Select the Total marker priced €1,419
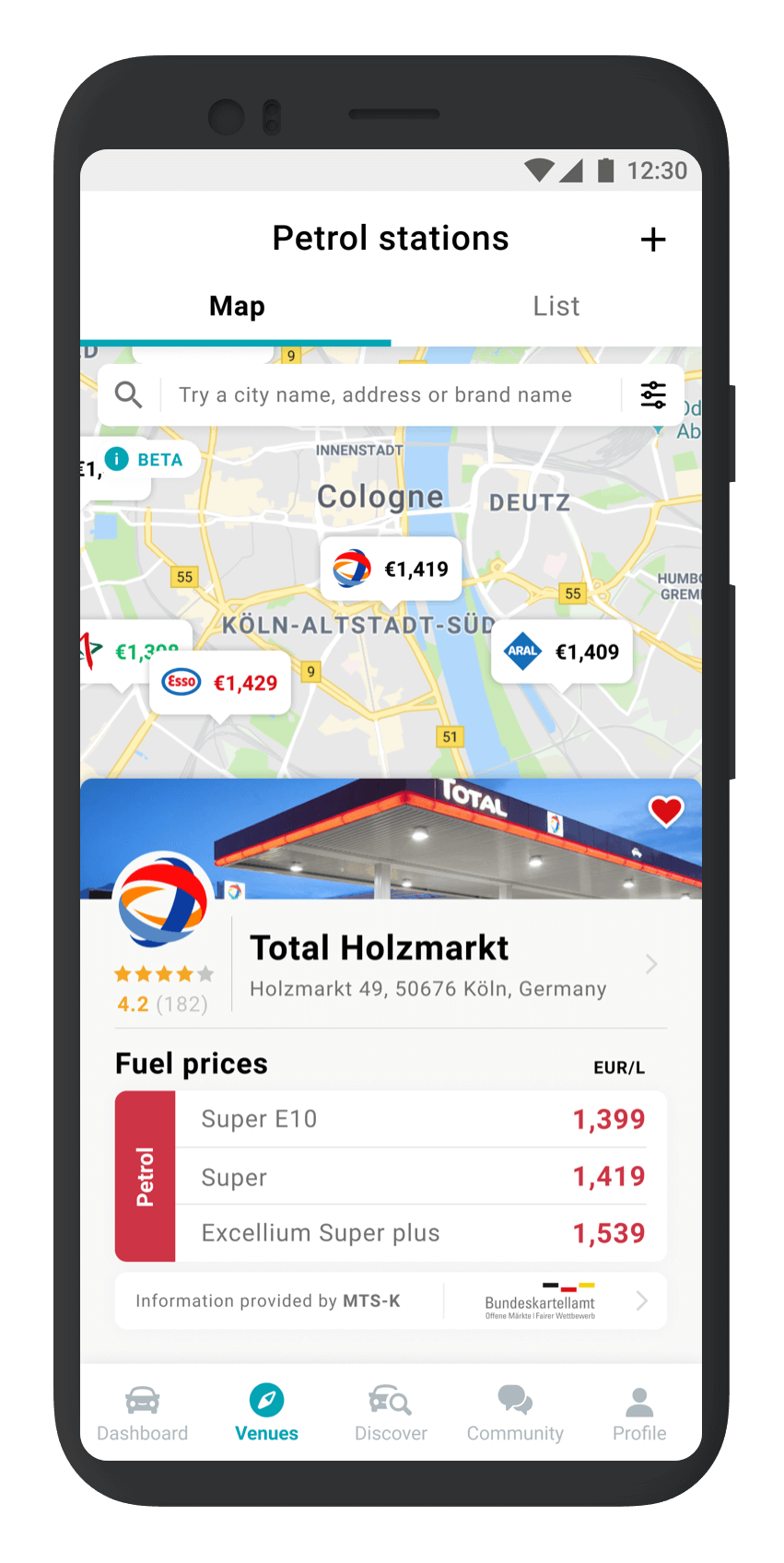Image resolution: width=784 pixels, height=1563 pixels. coord(391,569)
